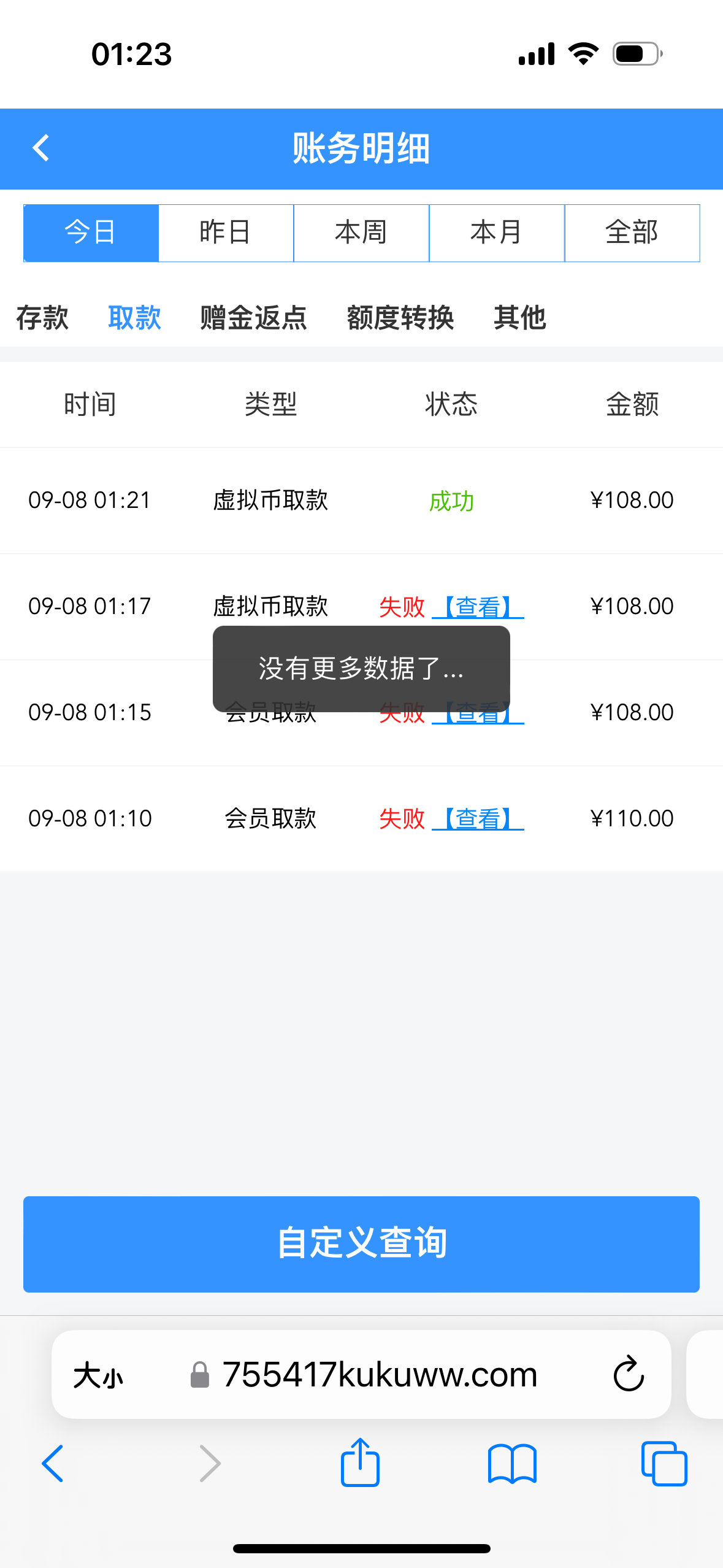Select the 取款 tab
This screenshot has width=723, height=1568.
coord(134,318)
